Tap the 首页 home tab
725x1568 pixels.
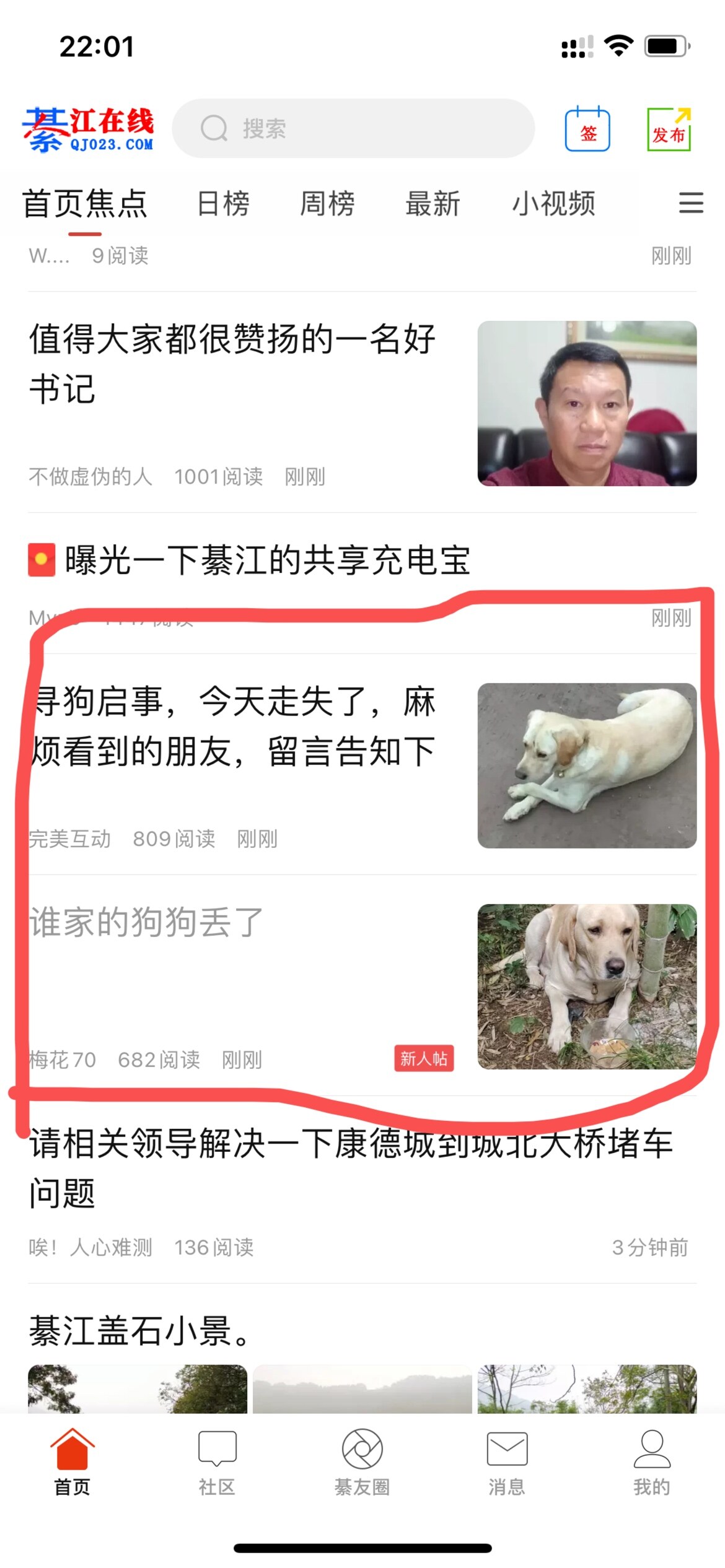(72, 1460)
